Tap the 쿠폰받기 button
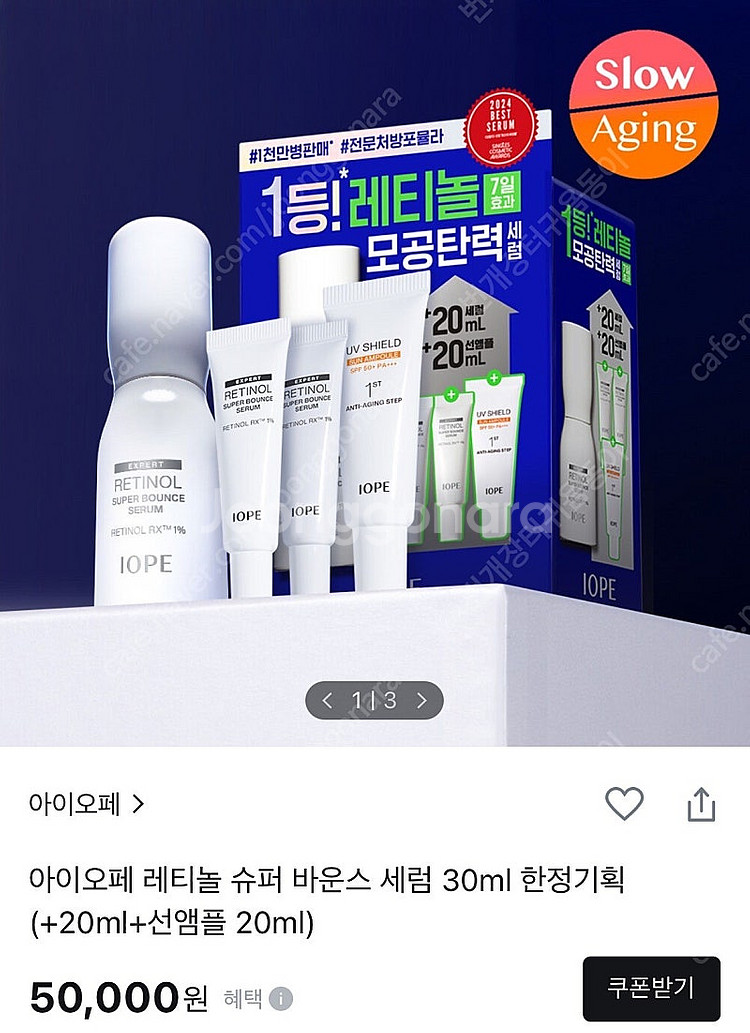The image size is (750, 1033). (651, 988)
